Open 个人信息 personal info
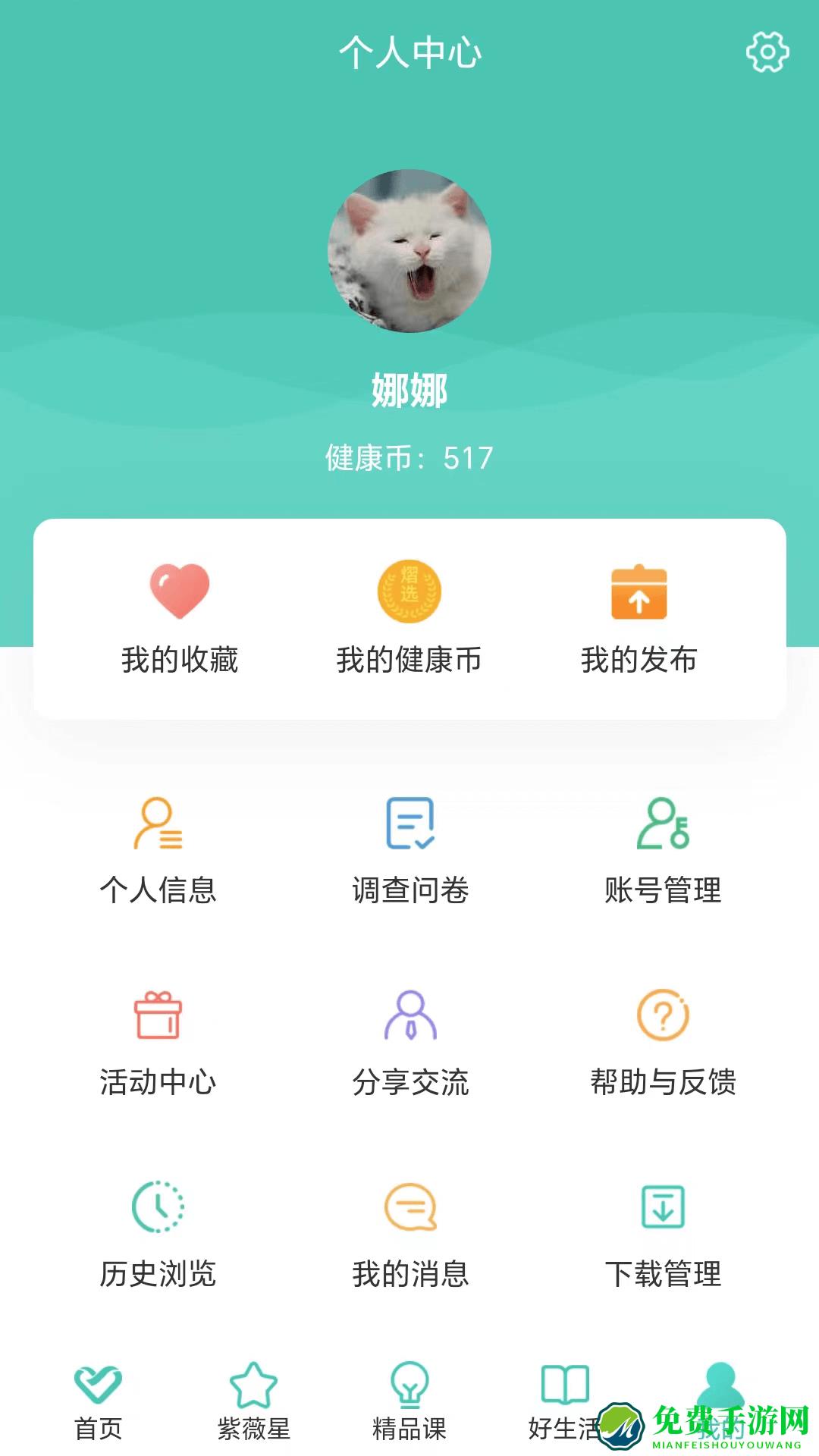Viewport: 819px width, 1456px height. tap(158, 849)
